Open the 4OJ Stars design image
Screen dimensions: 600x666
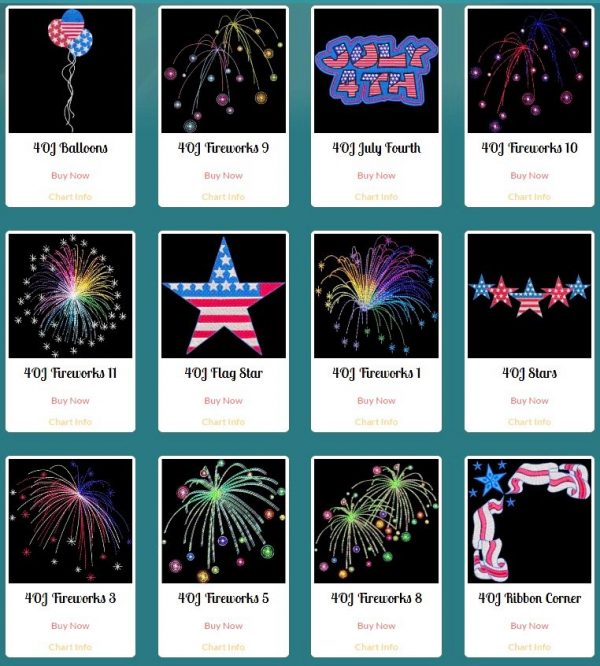529,296
